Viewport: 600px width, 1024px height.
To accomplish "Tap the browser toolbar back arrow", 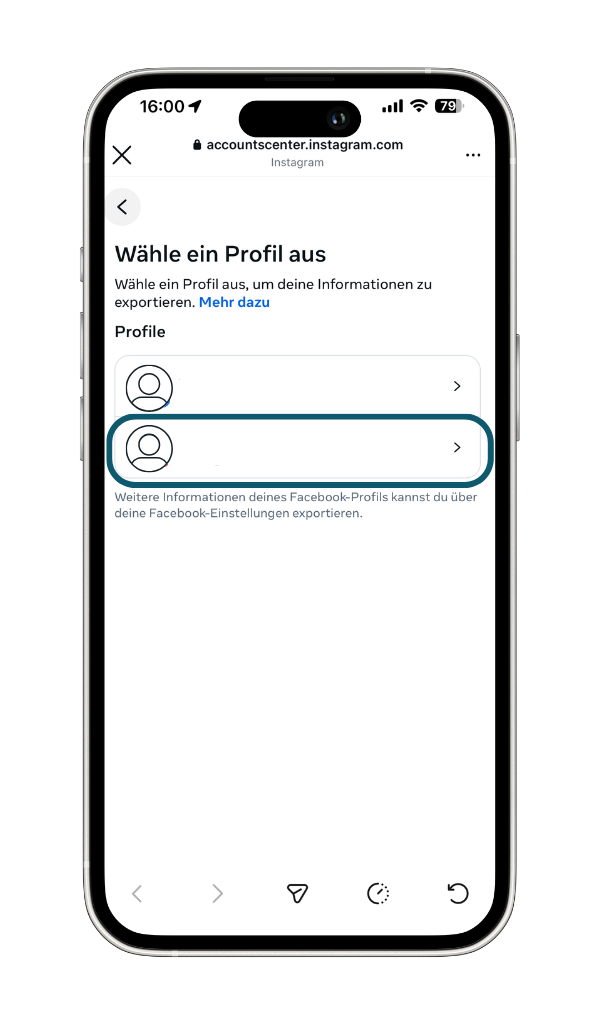I will pyautogui.click(x=137, y=894).
